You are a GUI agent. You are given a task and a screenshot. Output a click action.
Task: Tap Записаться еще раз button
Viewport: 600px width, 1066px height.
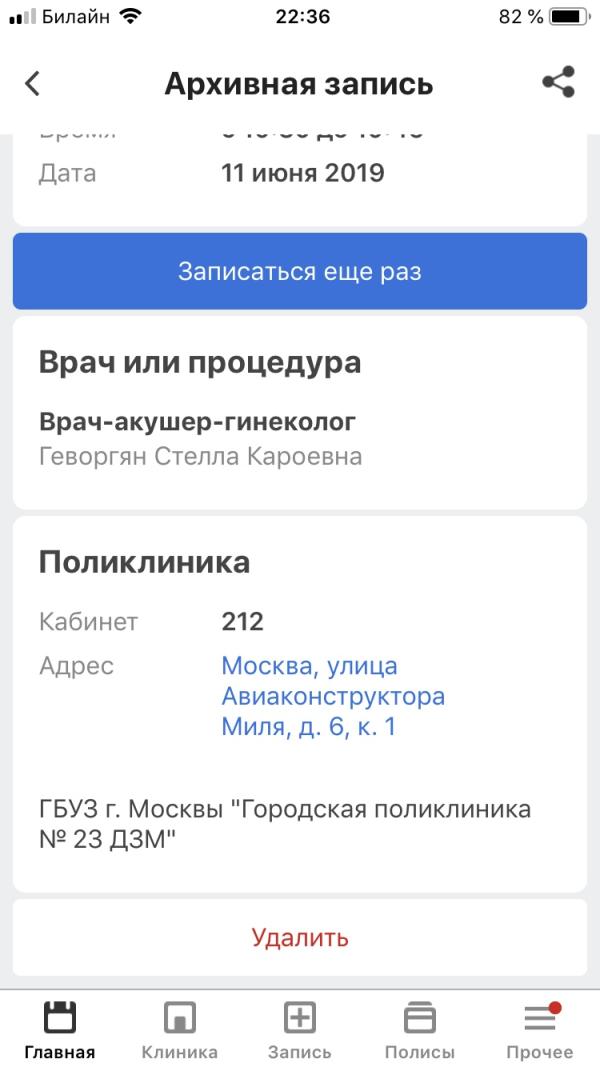300,271
